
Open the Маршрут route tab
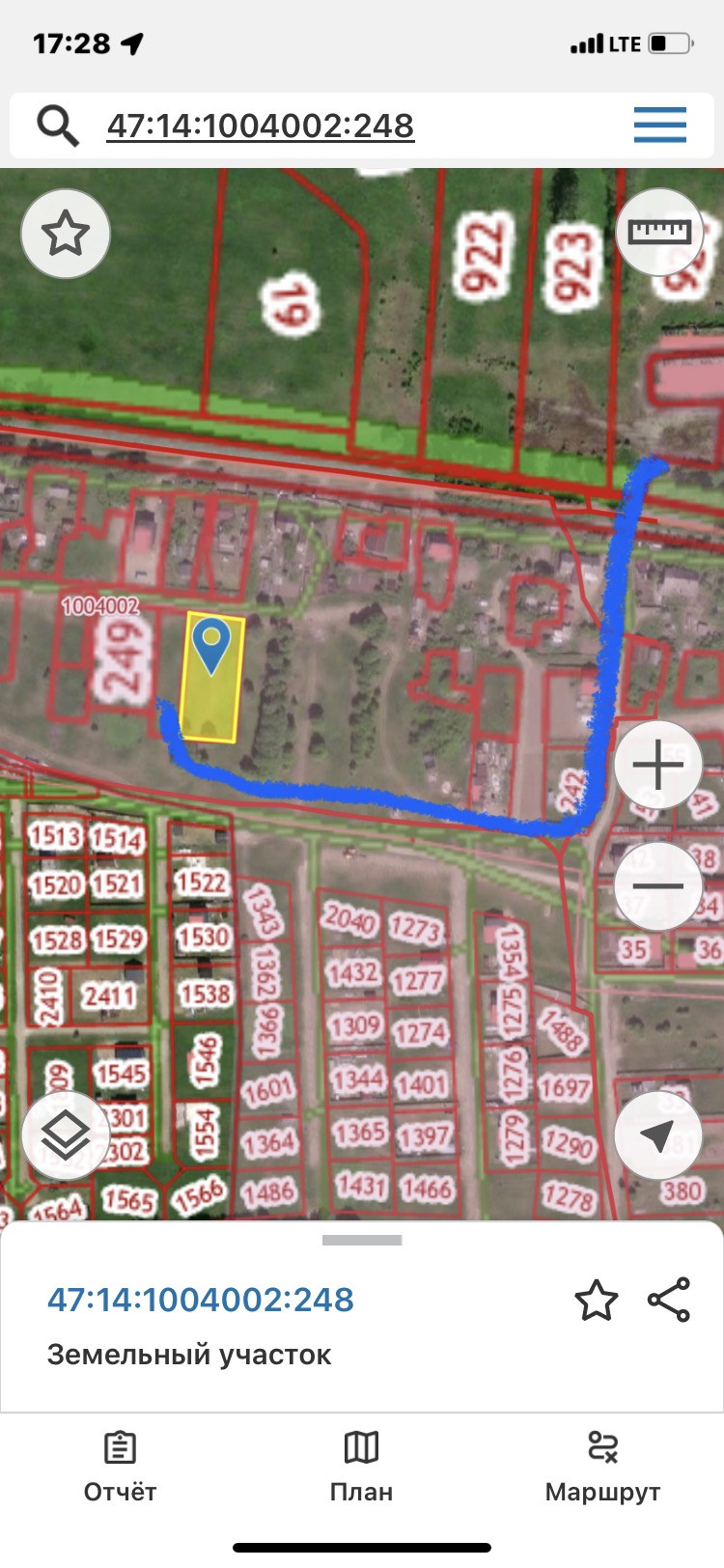[602, 1467]
